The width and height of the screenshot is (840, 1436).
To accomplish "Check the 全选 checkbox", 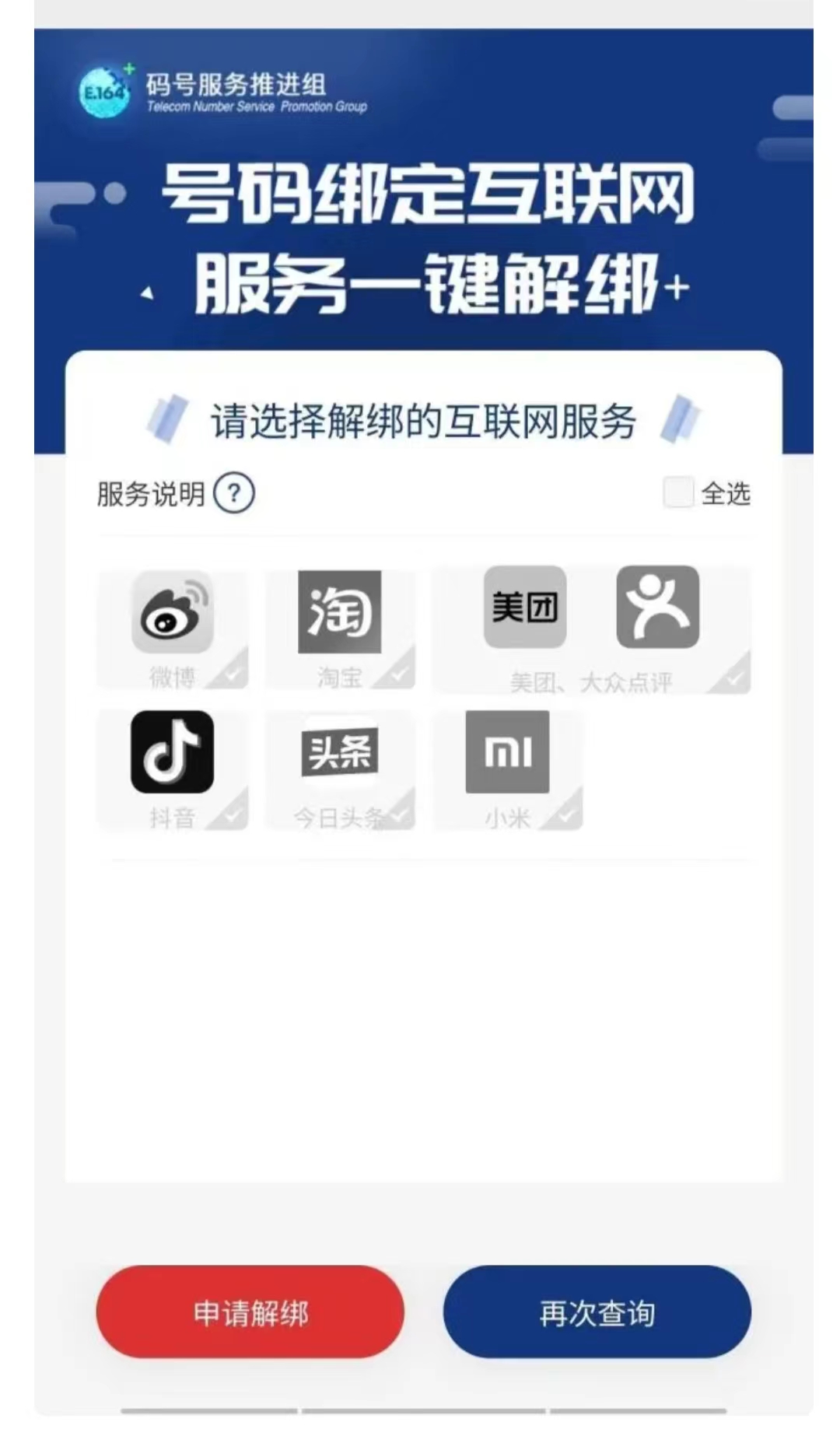I will click(x=677, y=492).
